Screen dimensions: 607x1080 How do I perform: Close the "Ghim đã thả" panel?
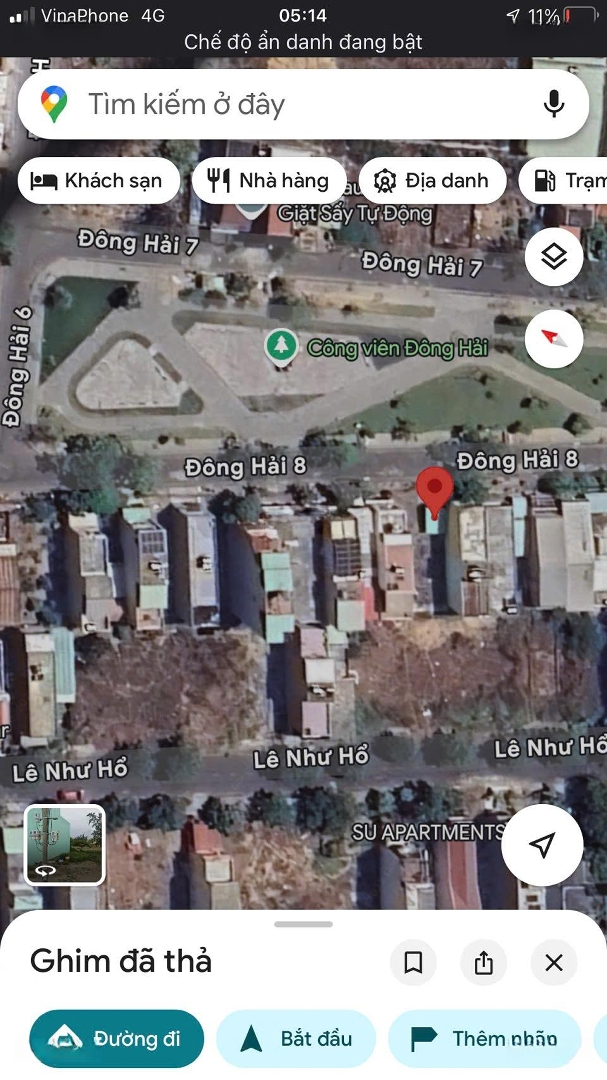coord(554,963)
